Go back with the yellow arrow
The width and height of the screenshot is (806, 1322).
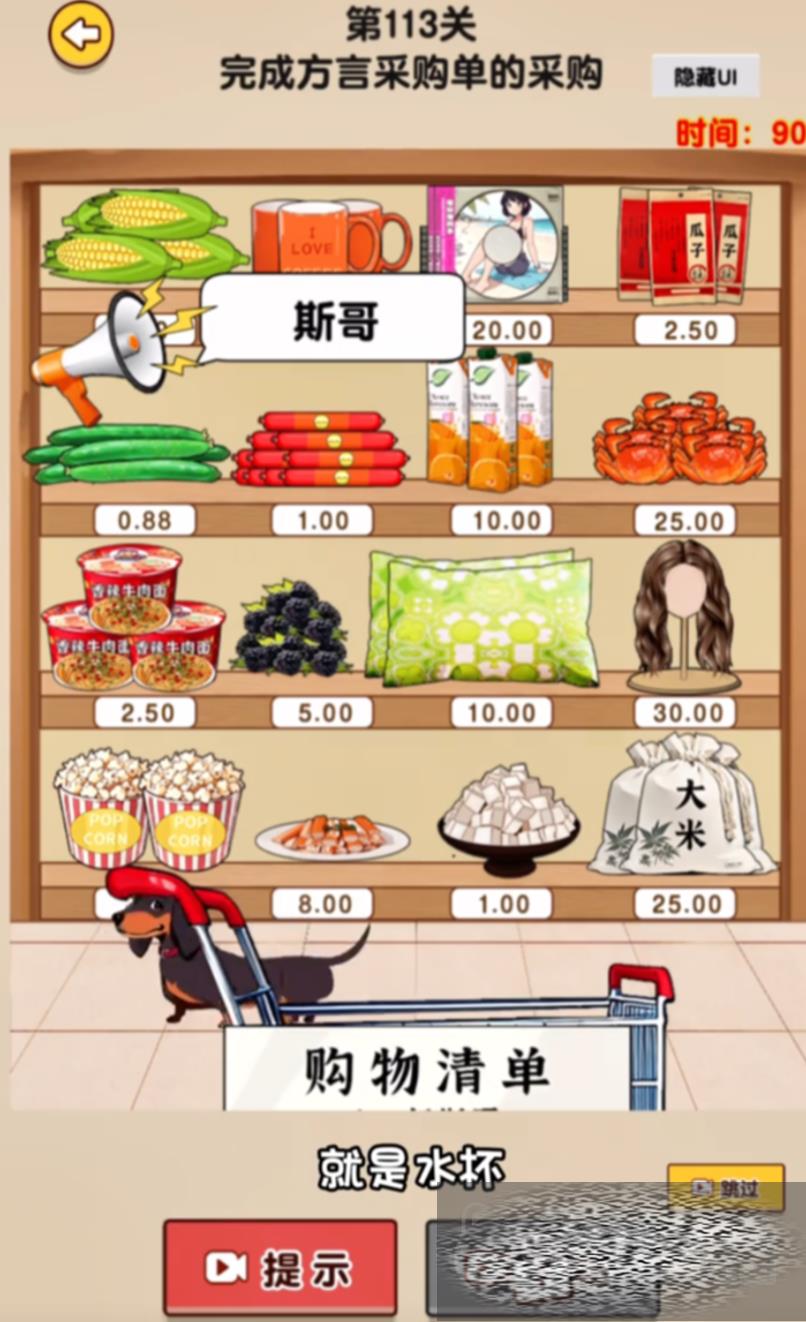pos(81,36)
